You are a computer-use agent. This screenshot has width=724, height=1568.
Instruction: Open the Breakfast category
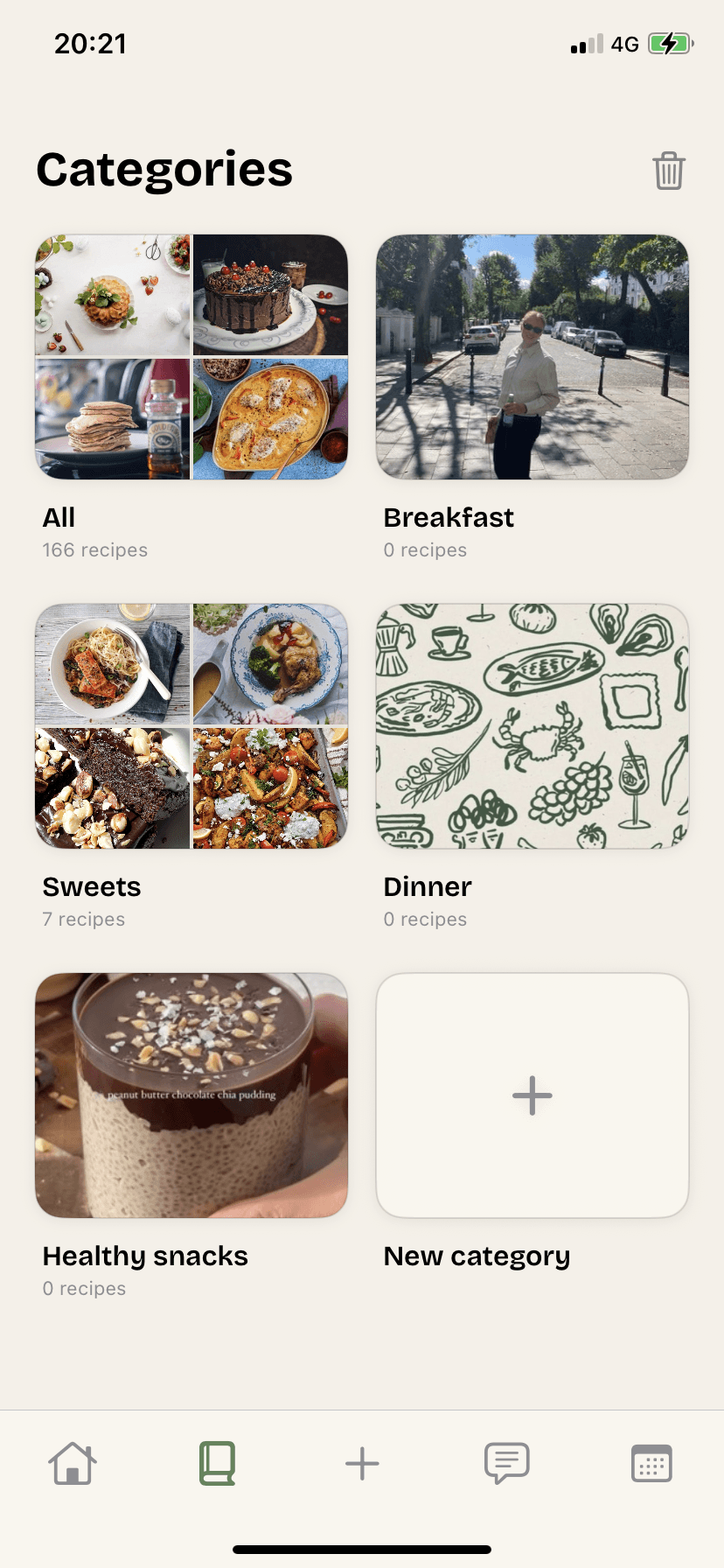[x=533, y=357]
